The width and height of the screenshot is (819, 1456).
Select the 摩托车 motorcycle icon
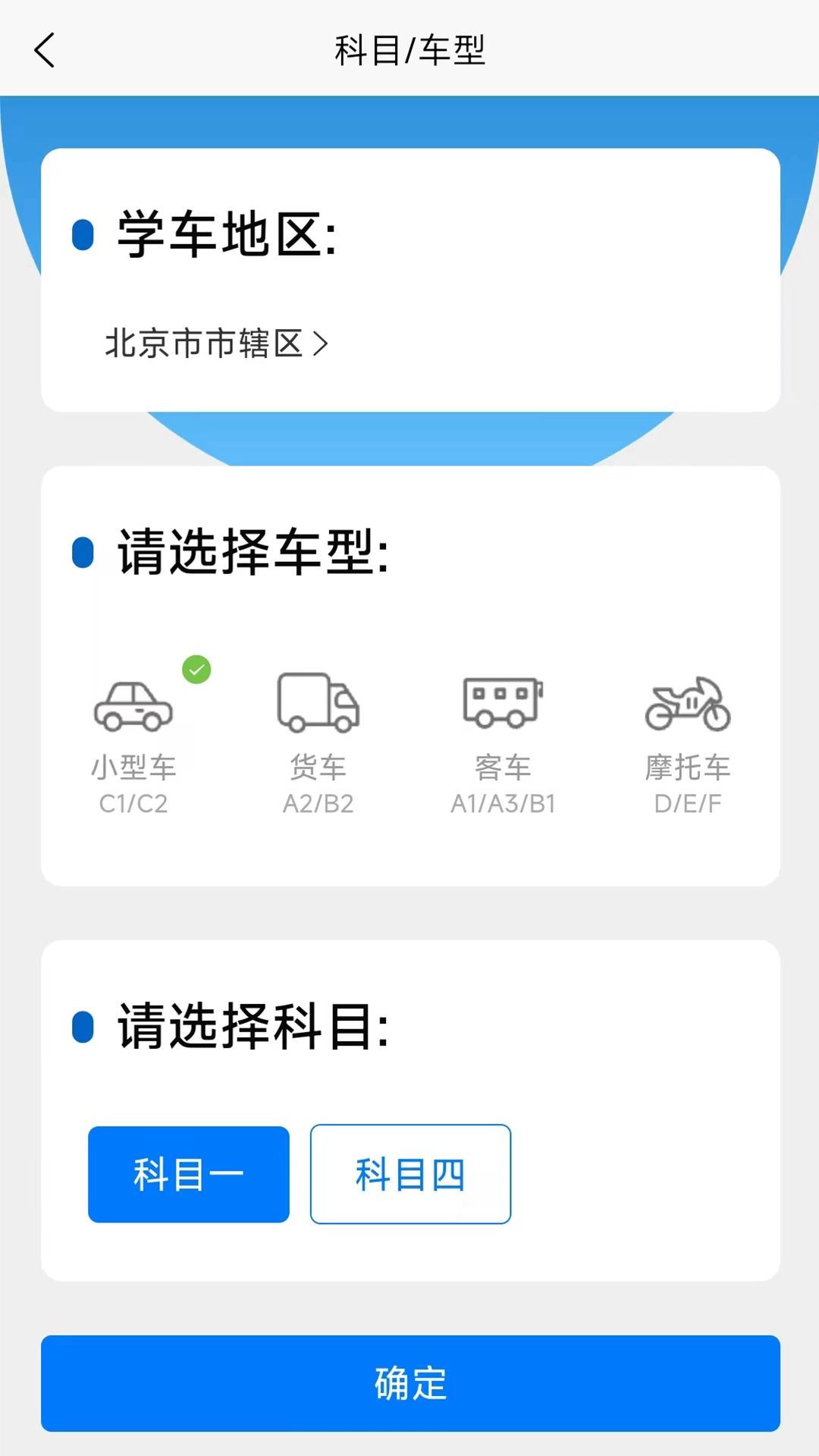point(687,705)
